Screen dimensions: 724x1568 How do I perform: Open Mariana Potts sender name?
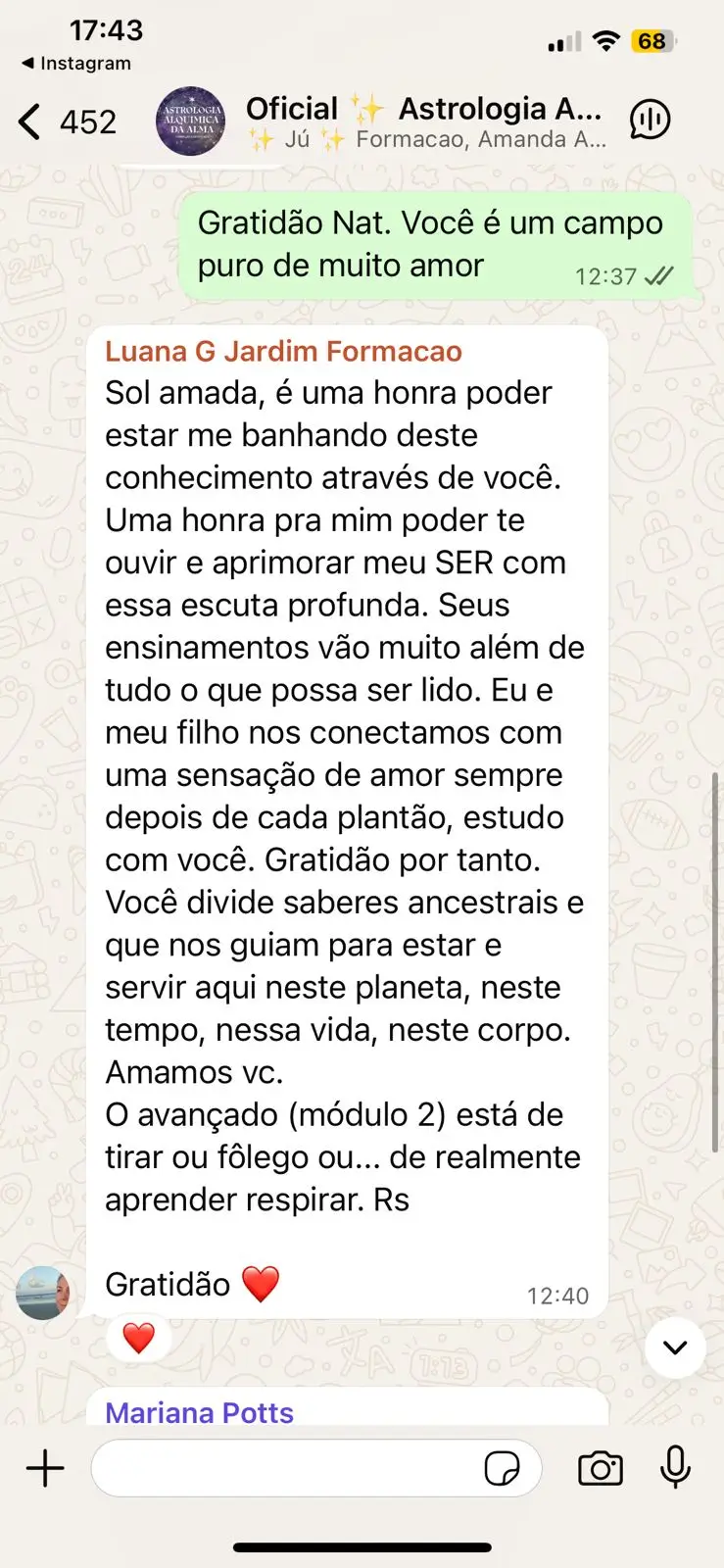199,1412
